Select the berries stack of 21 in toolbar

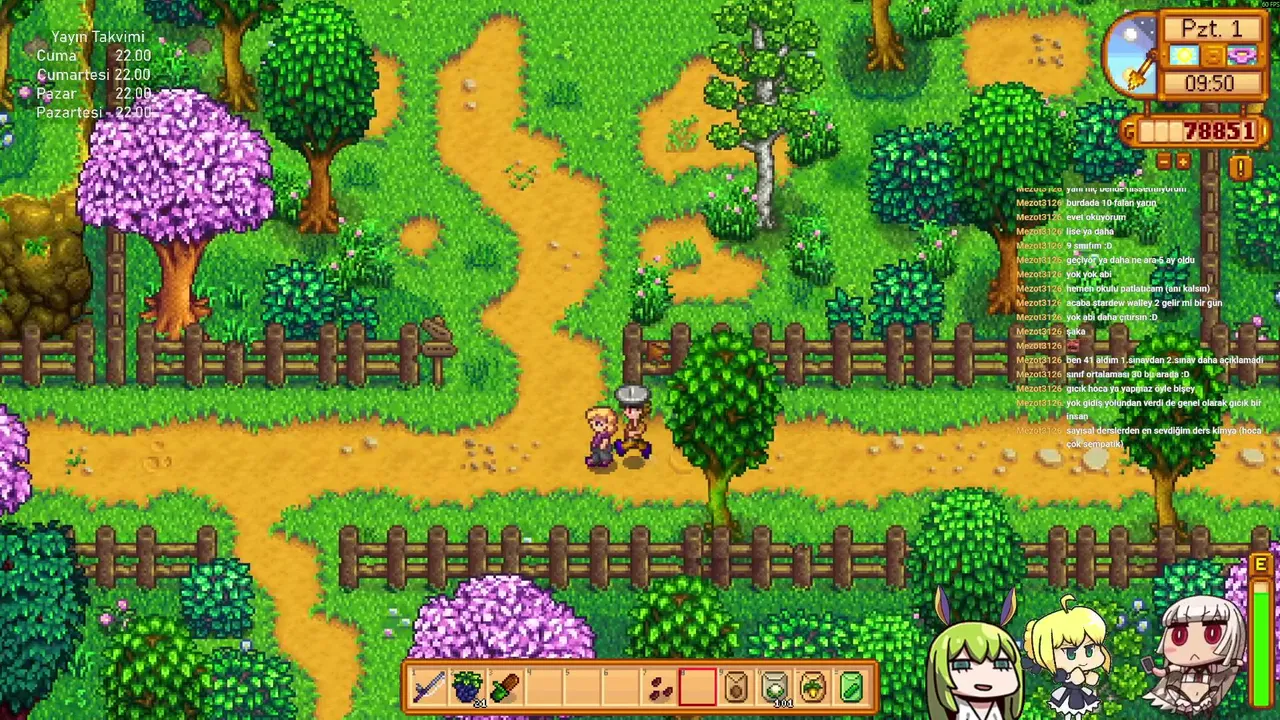[466, 687]
